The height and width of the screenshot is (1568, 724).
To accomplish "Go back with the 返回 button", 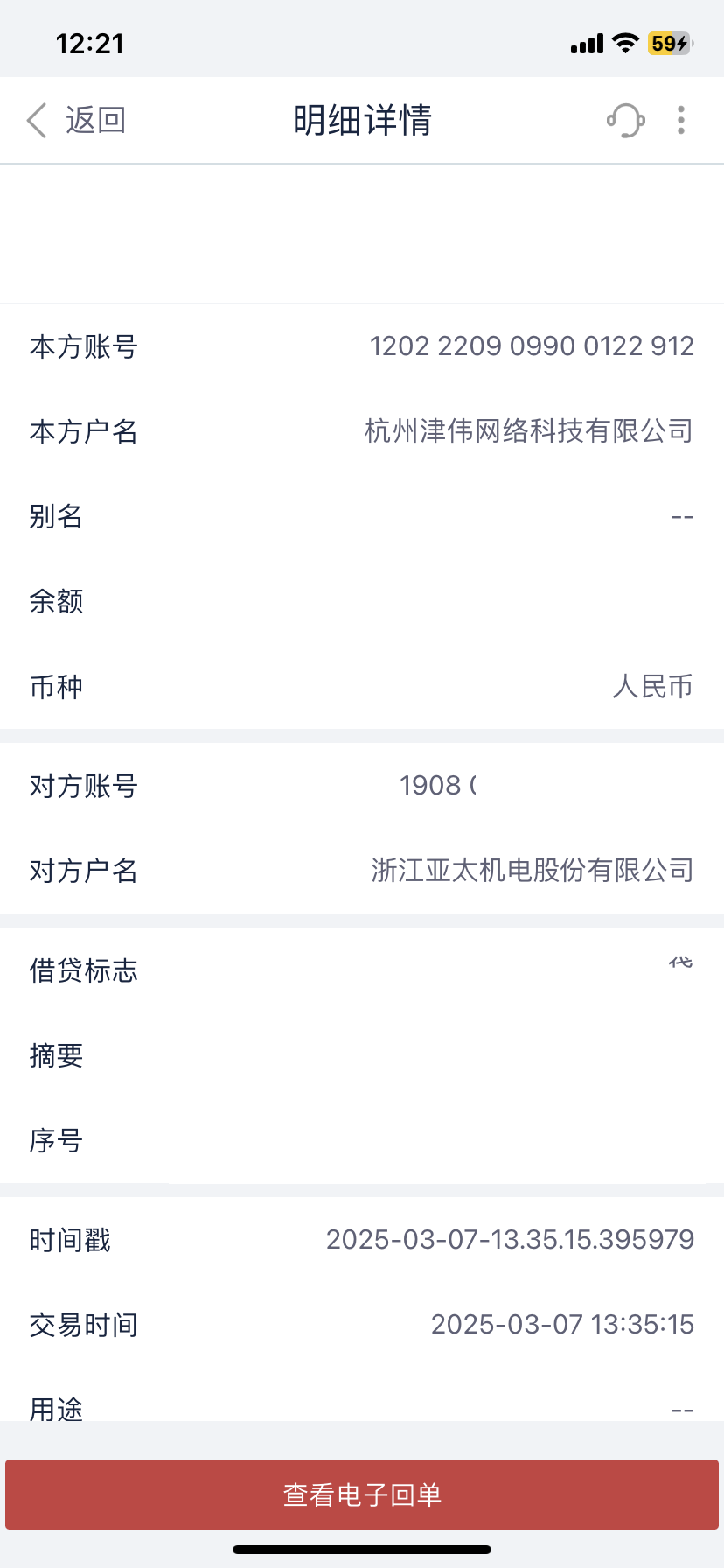I will pyautogui.click(x=76, y=120).
